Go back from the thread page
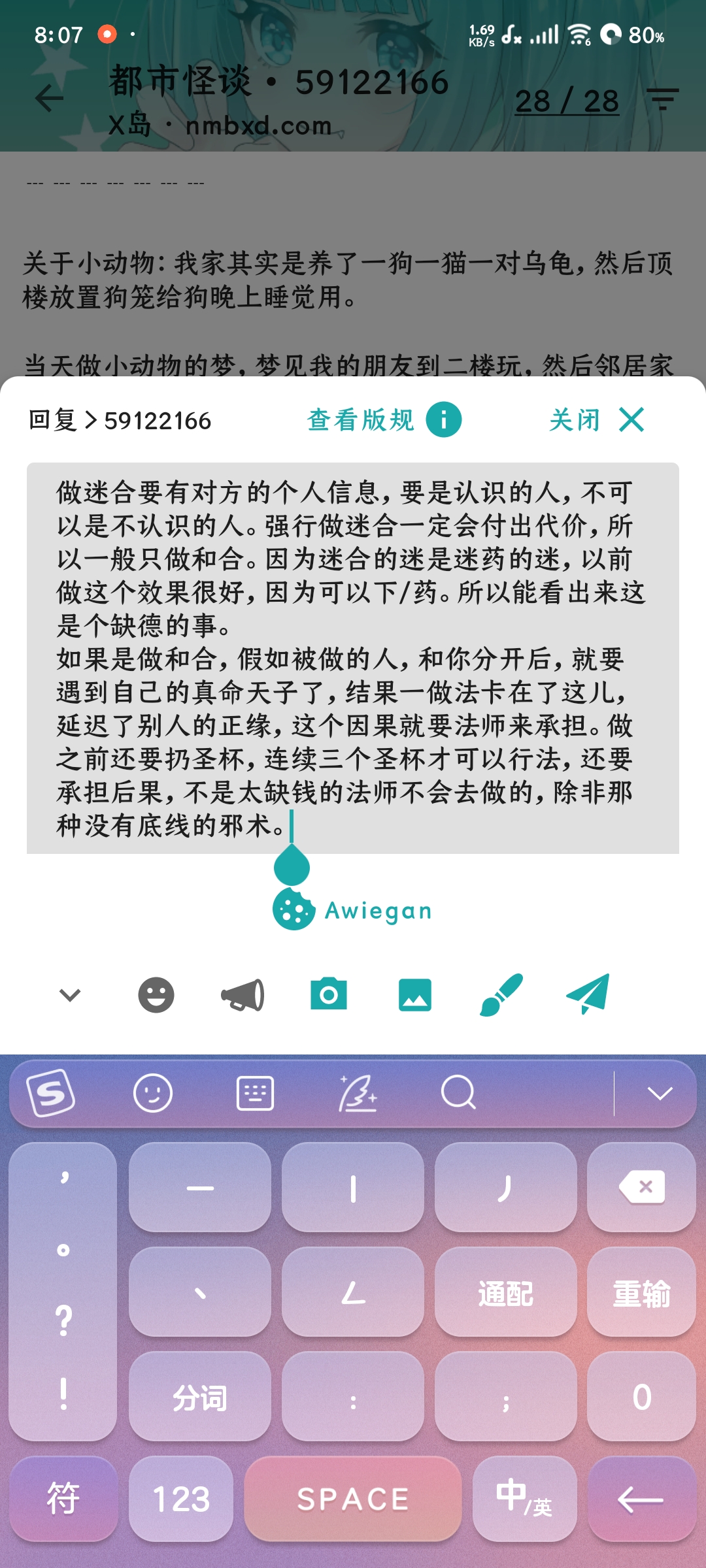The width and height of the screenshot is (706, 1568). (x=50, y=99)
